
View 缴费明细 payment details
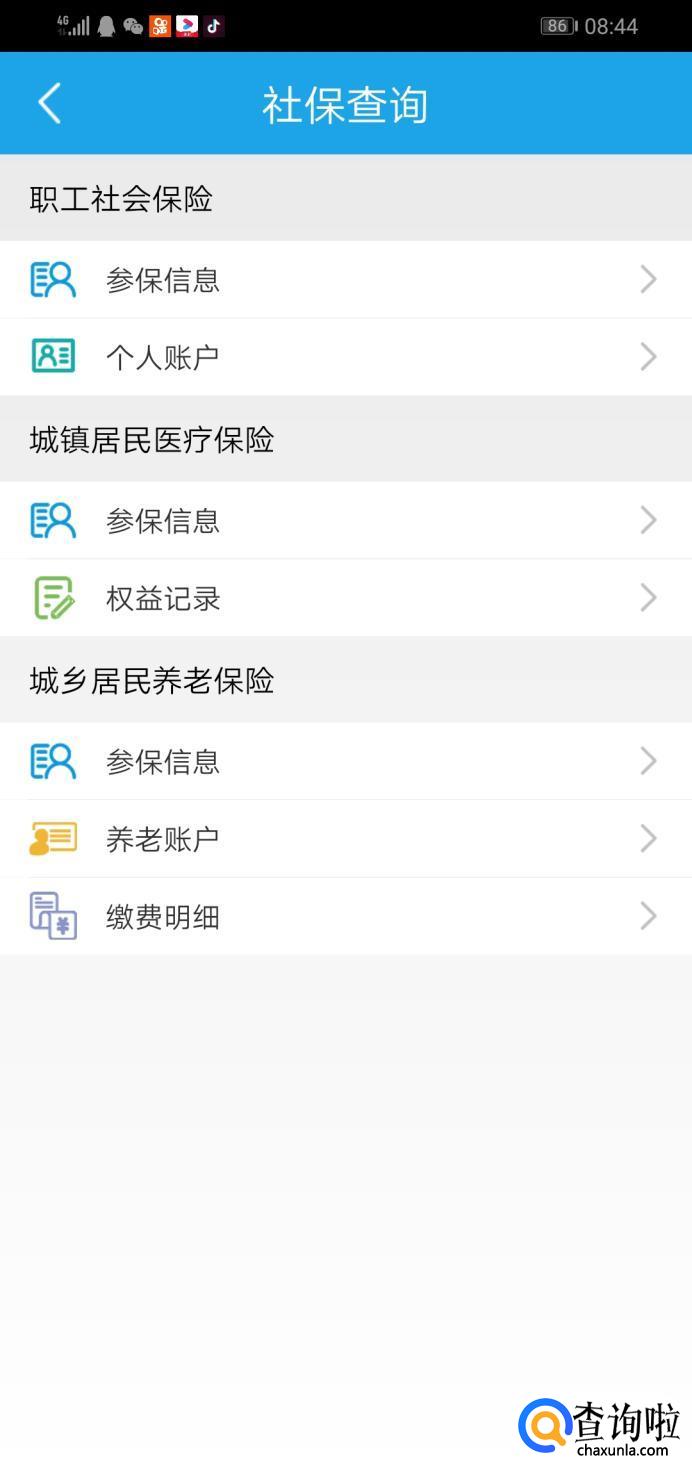point(345,916)
